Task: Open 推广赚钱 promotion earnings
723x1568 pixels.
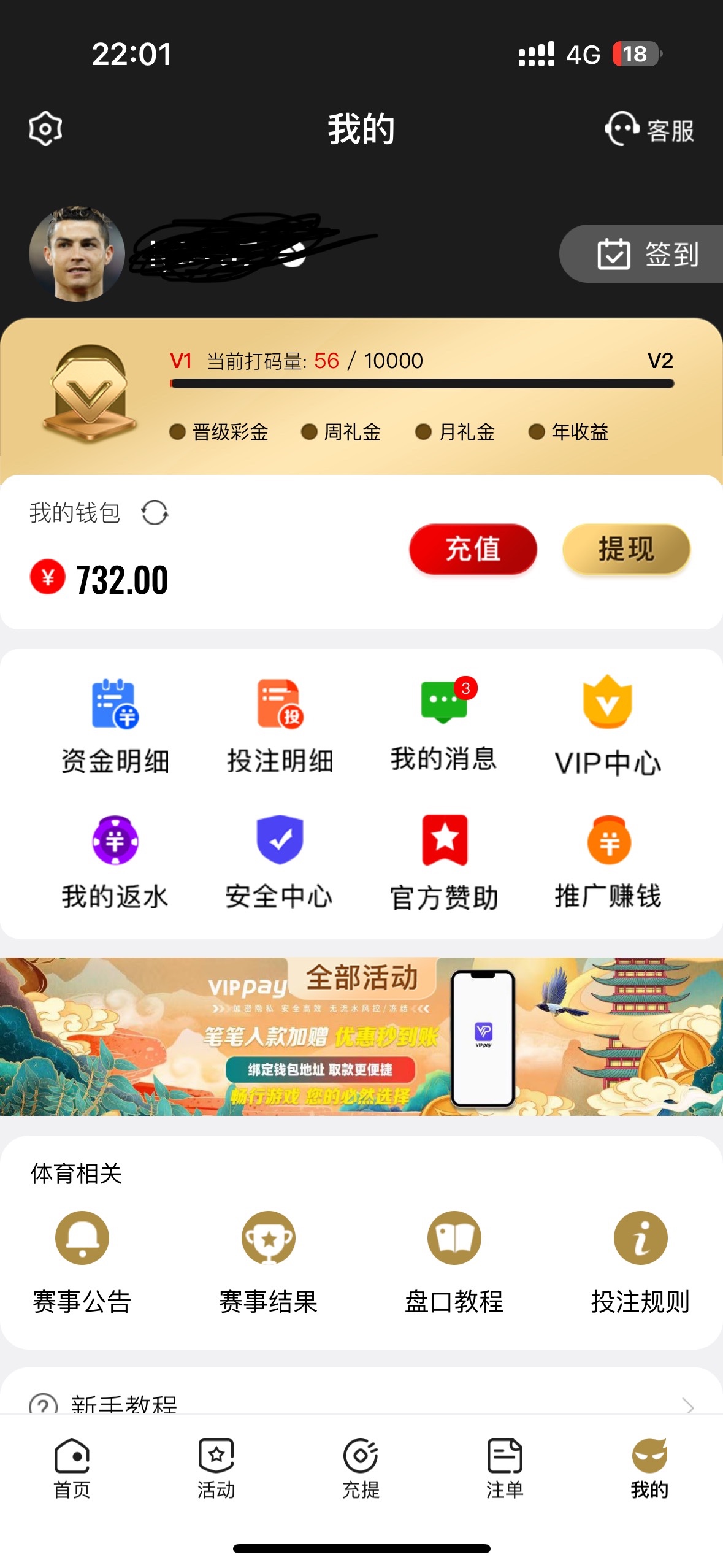Action: (x=608, y=862)
